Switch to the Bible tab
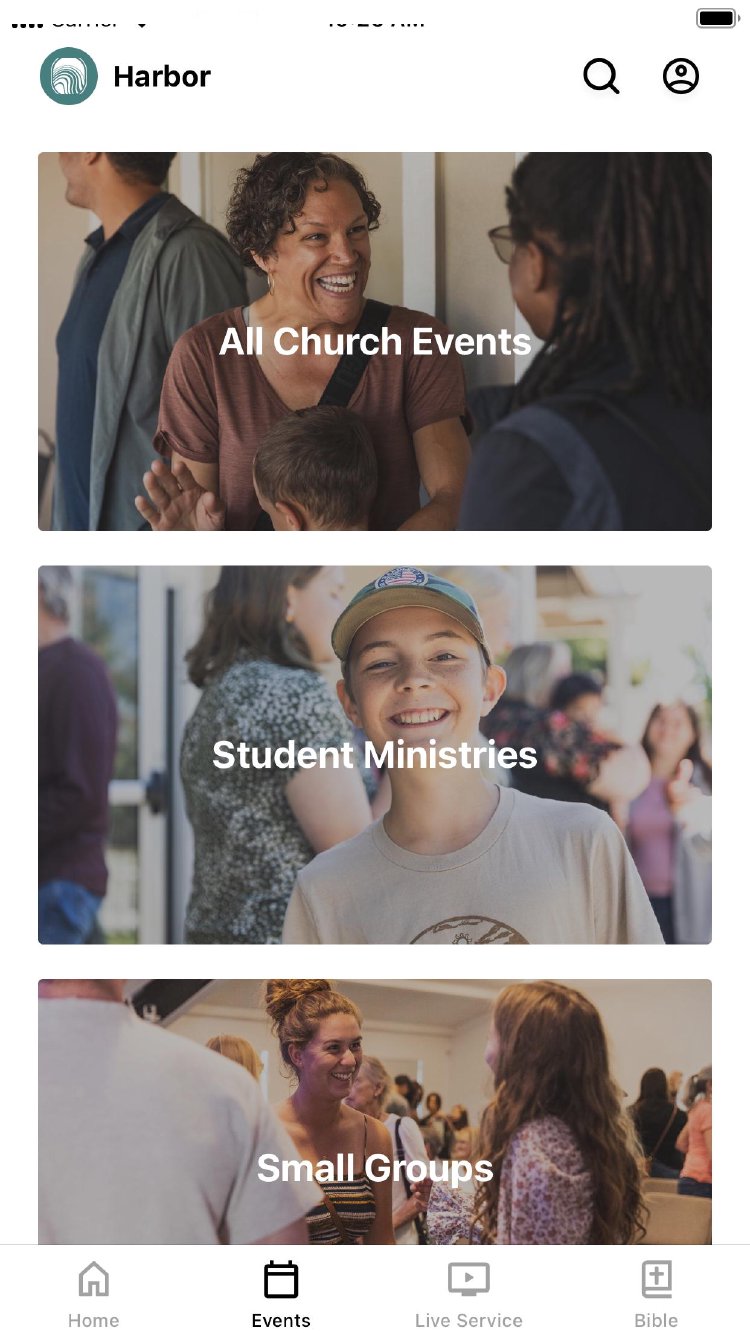This screenshot has height=1334, width=750. (x=656, y=1294)
